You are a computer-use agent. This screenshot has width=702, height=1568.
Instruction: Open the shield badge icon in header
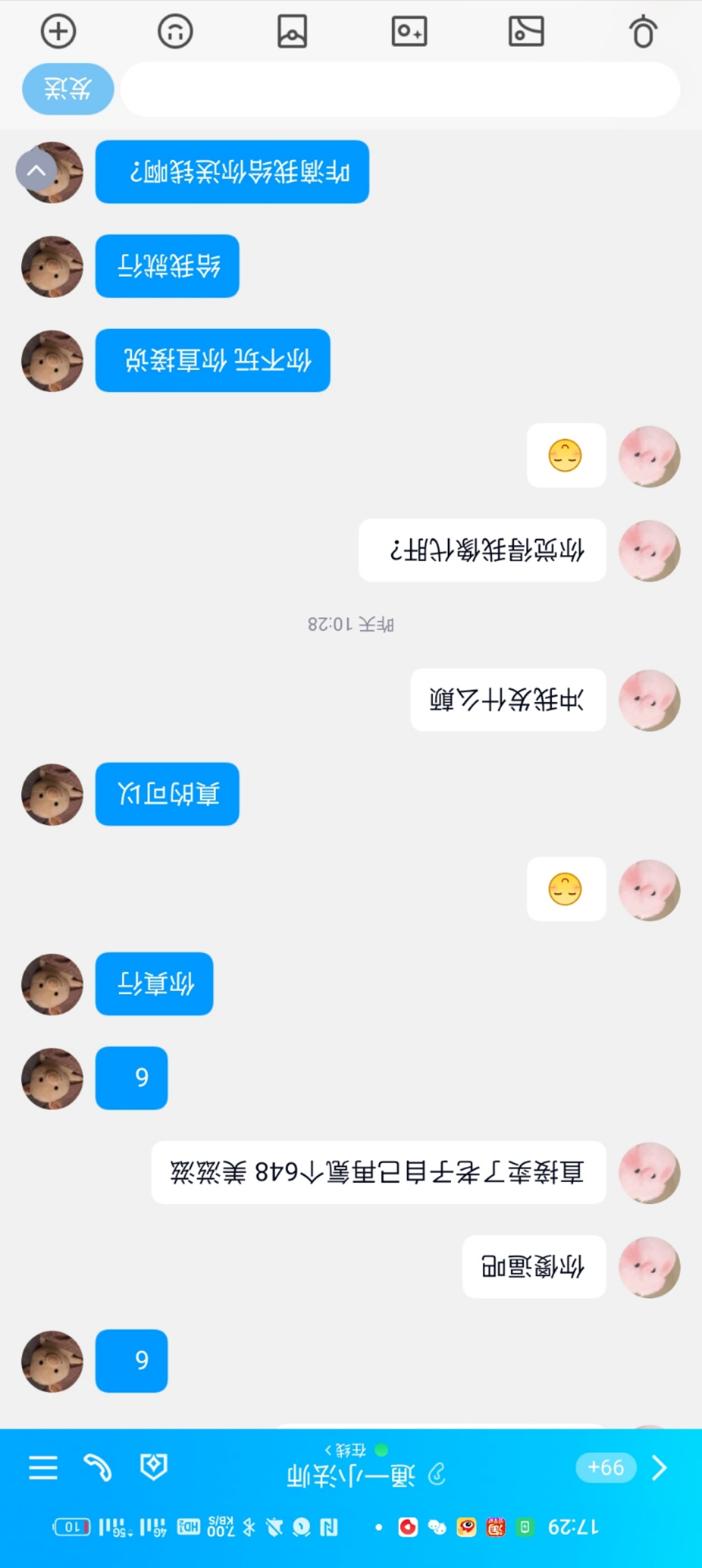point(153,1467)
